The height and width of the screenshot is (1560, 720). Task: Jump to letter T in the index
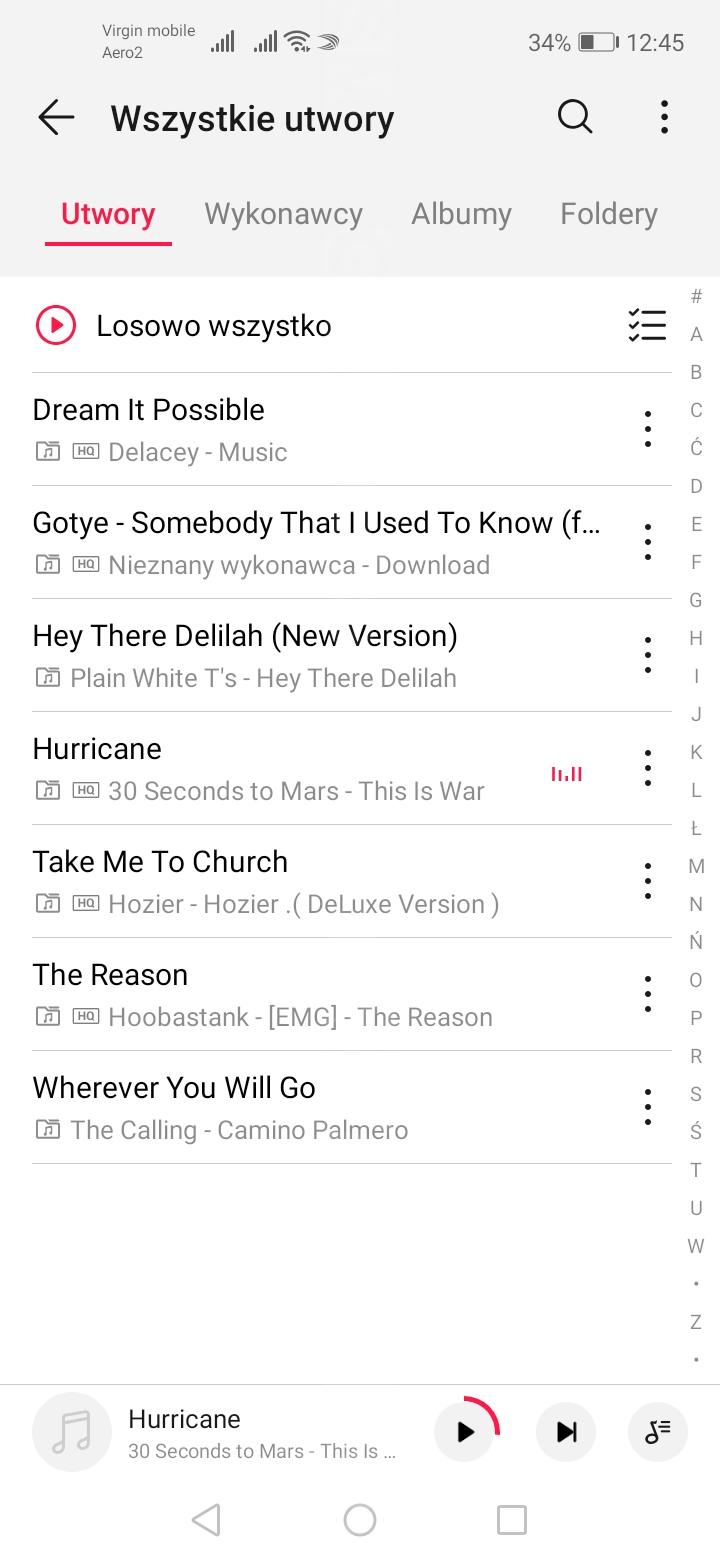(696, 1170)
